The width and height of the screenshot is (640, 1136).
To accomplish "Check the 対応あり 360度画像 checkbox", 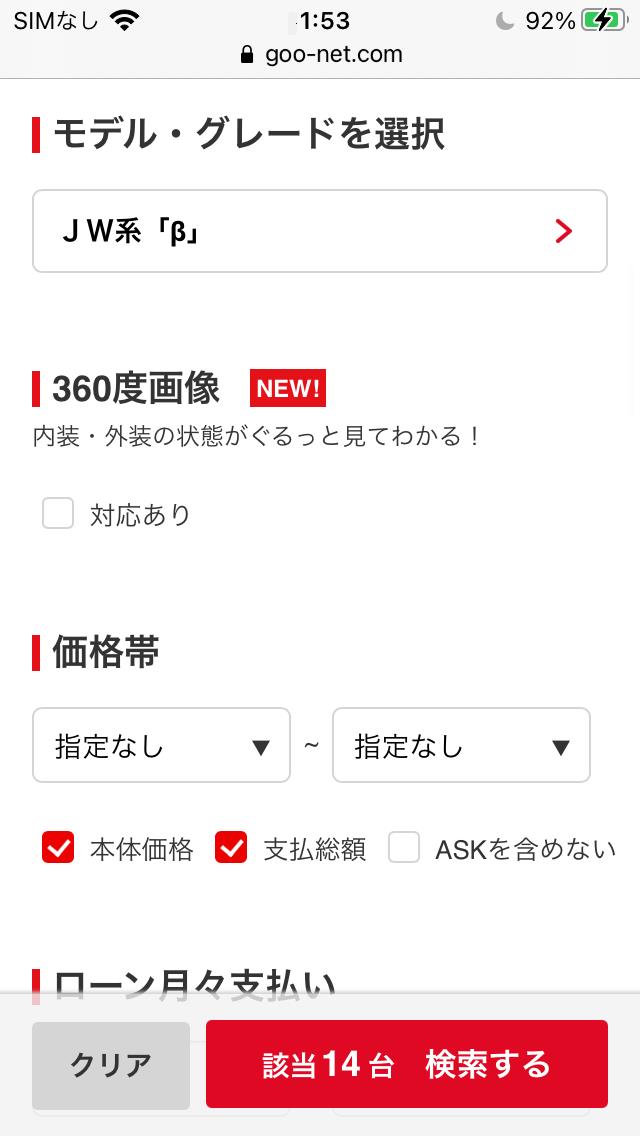I will click(x=58, y=514).
